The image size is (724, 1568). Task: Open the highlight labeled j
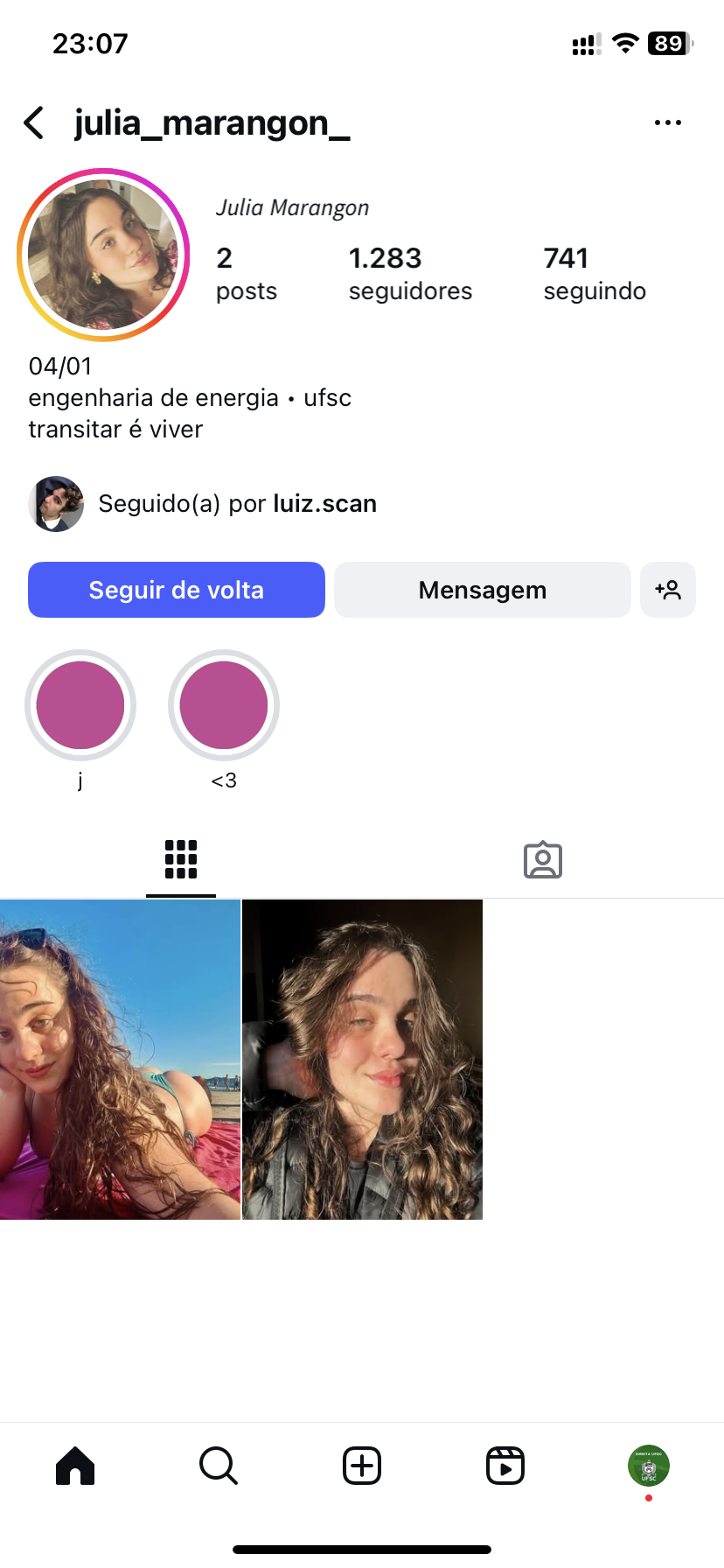pos(80,705)
